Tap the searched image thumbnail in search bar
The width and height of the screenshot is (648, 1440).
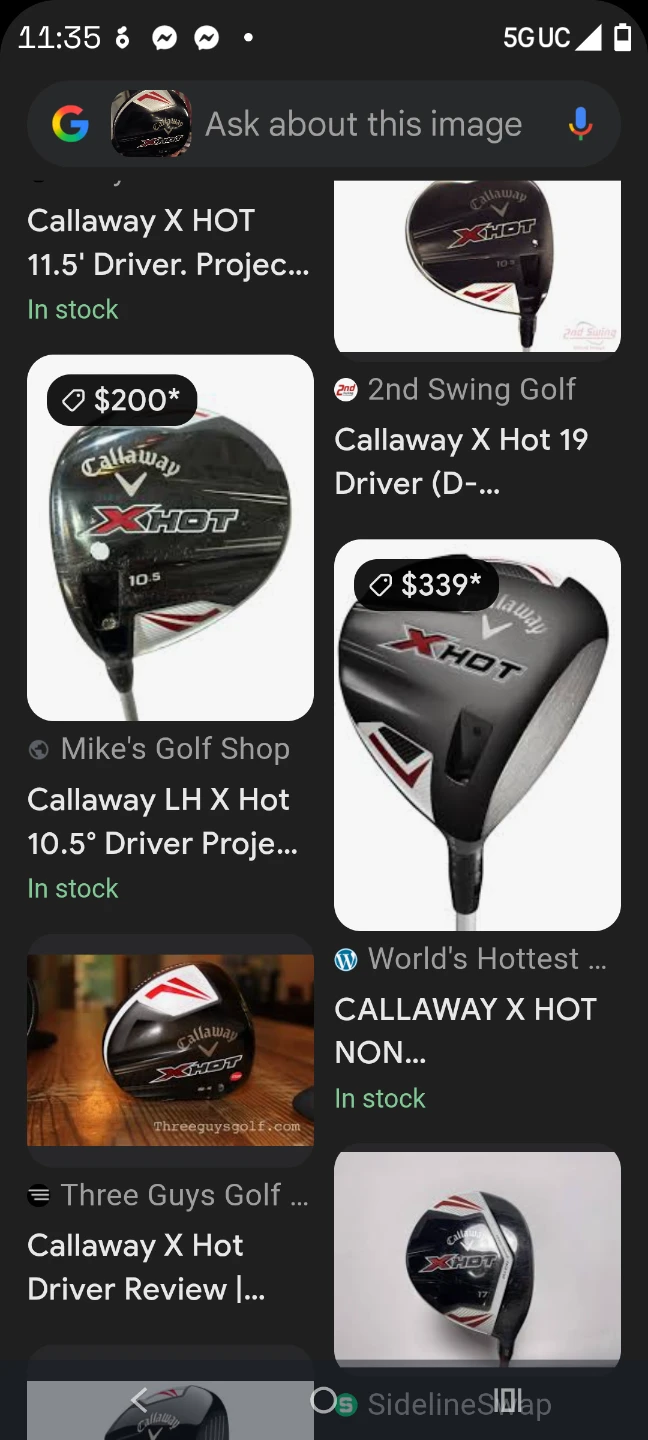click(150, 124)
